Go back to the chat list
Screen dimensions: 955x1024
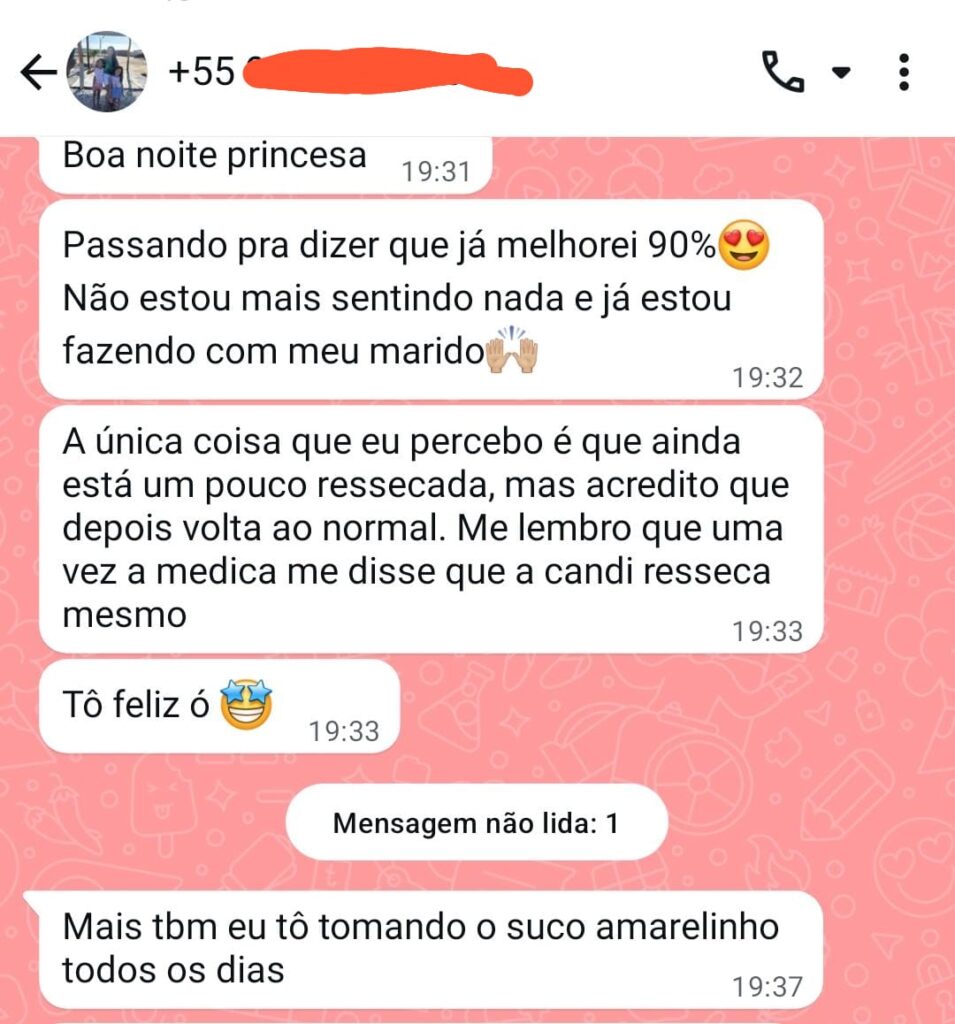click(38, 73)
